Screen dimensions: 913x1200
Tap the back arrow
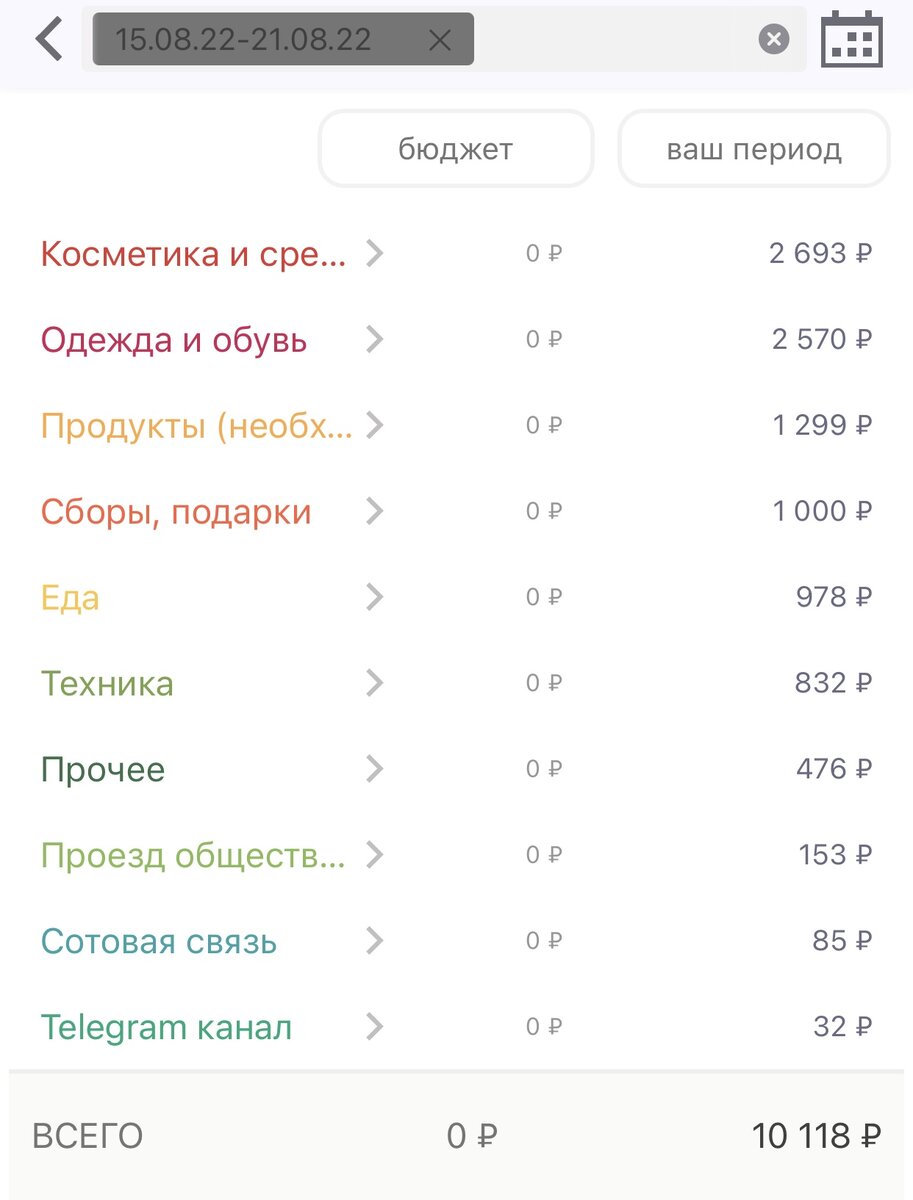coord(48,38)
